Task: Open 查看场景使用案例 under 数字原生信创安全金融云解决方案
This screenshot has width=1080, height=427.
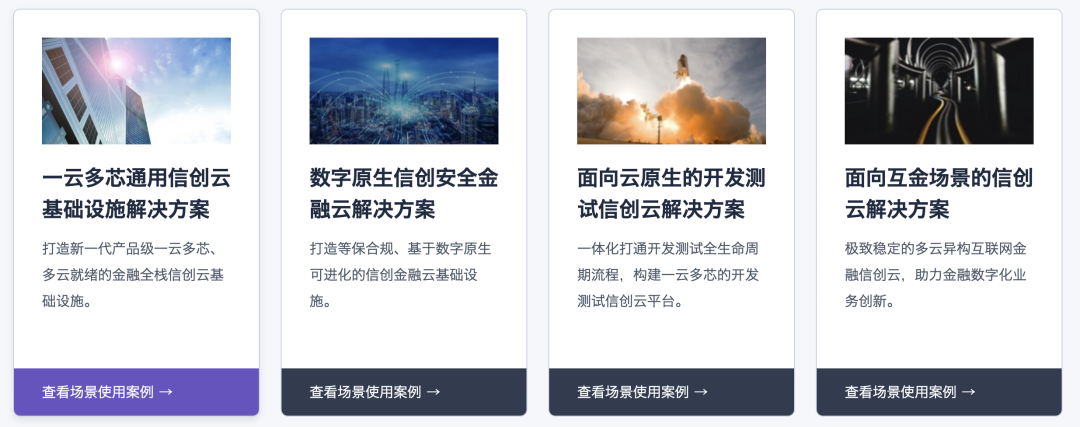Action: pos(375,392)
